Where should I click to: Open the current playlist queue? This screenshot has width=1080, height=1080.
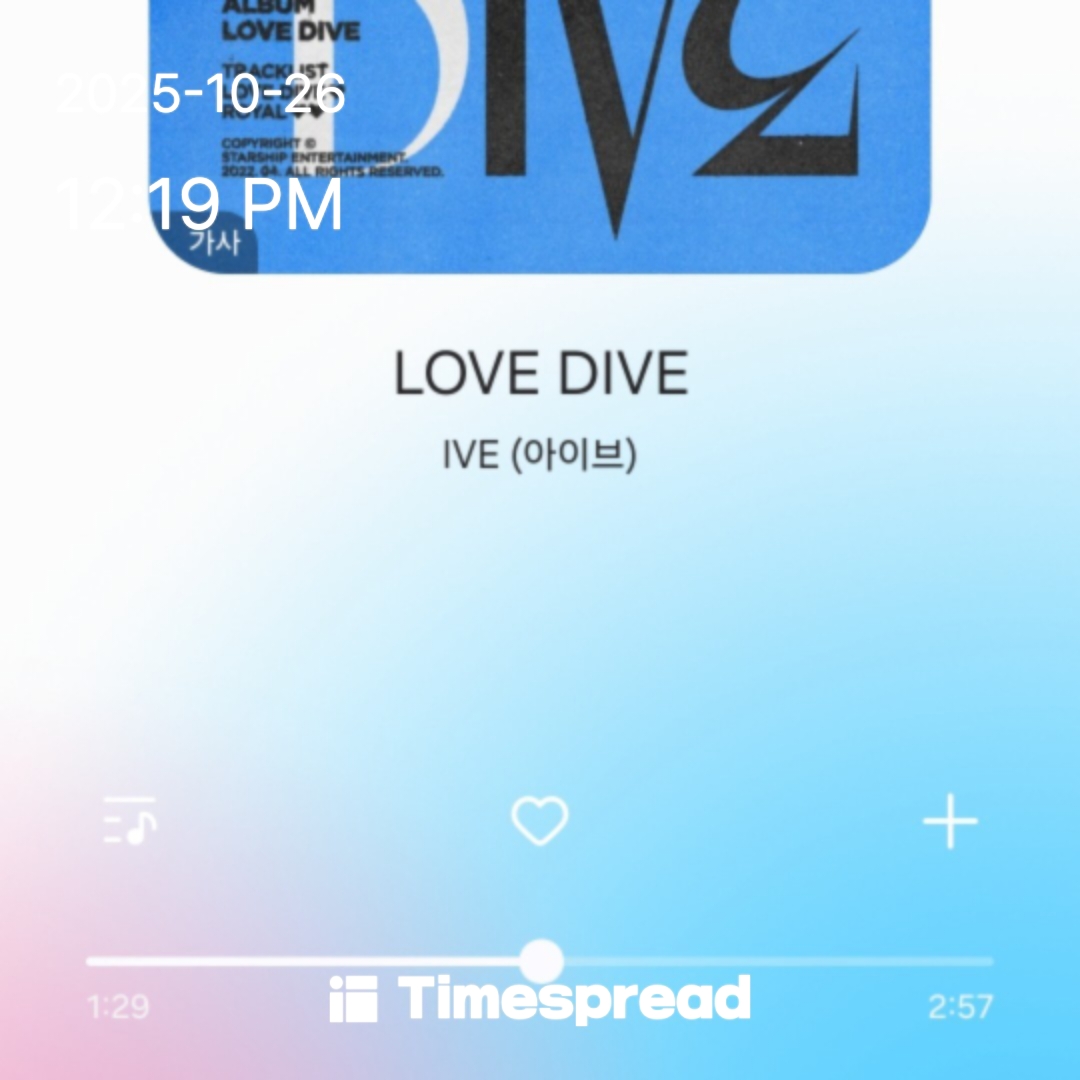click(x=130, y=822)
